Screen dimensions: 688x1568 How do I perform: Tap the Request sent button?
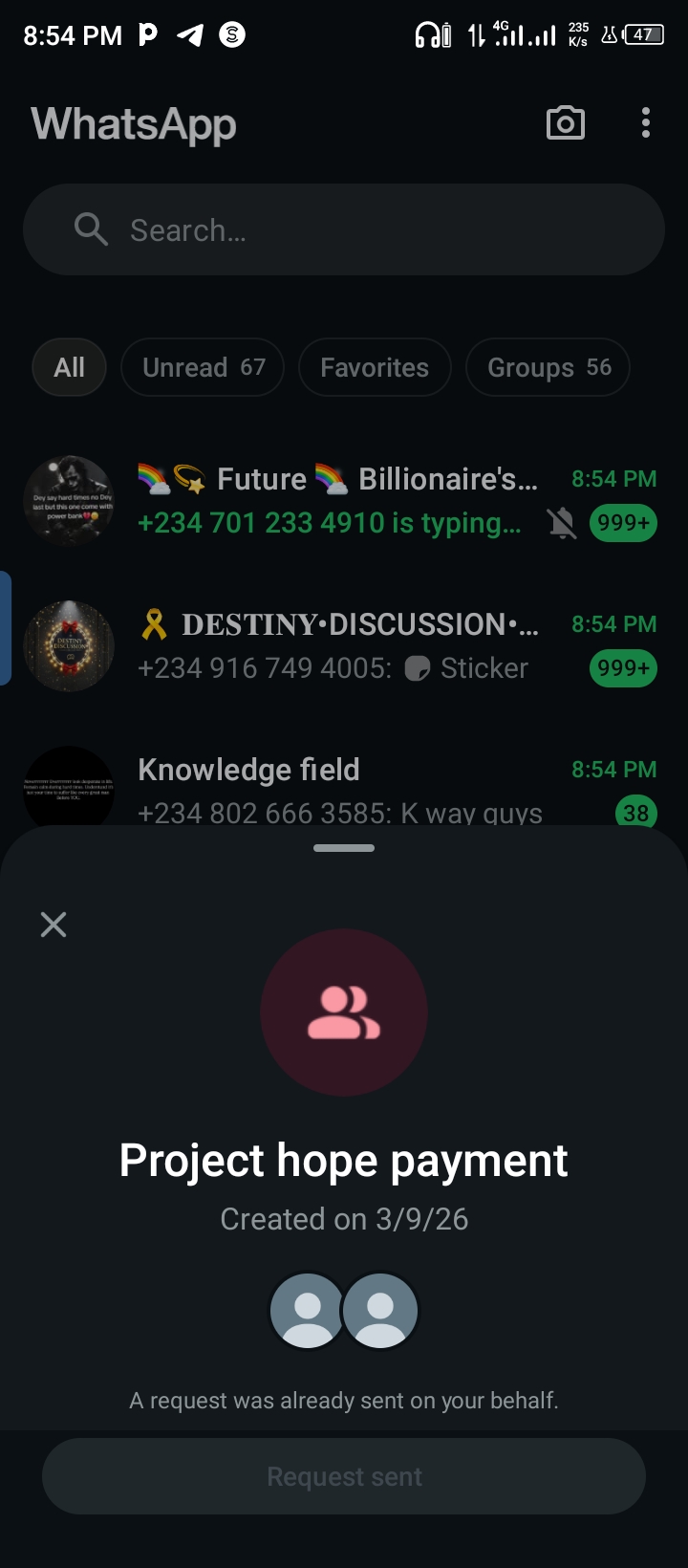click(x=344, y=1476)
